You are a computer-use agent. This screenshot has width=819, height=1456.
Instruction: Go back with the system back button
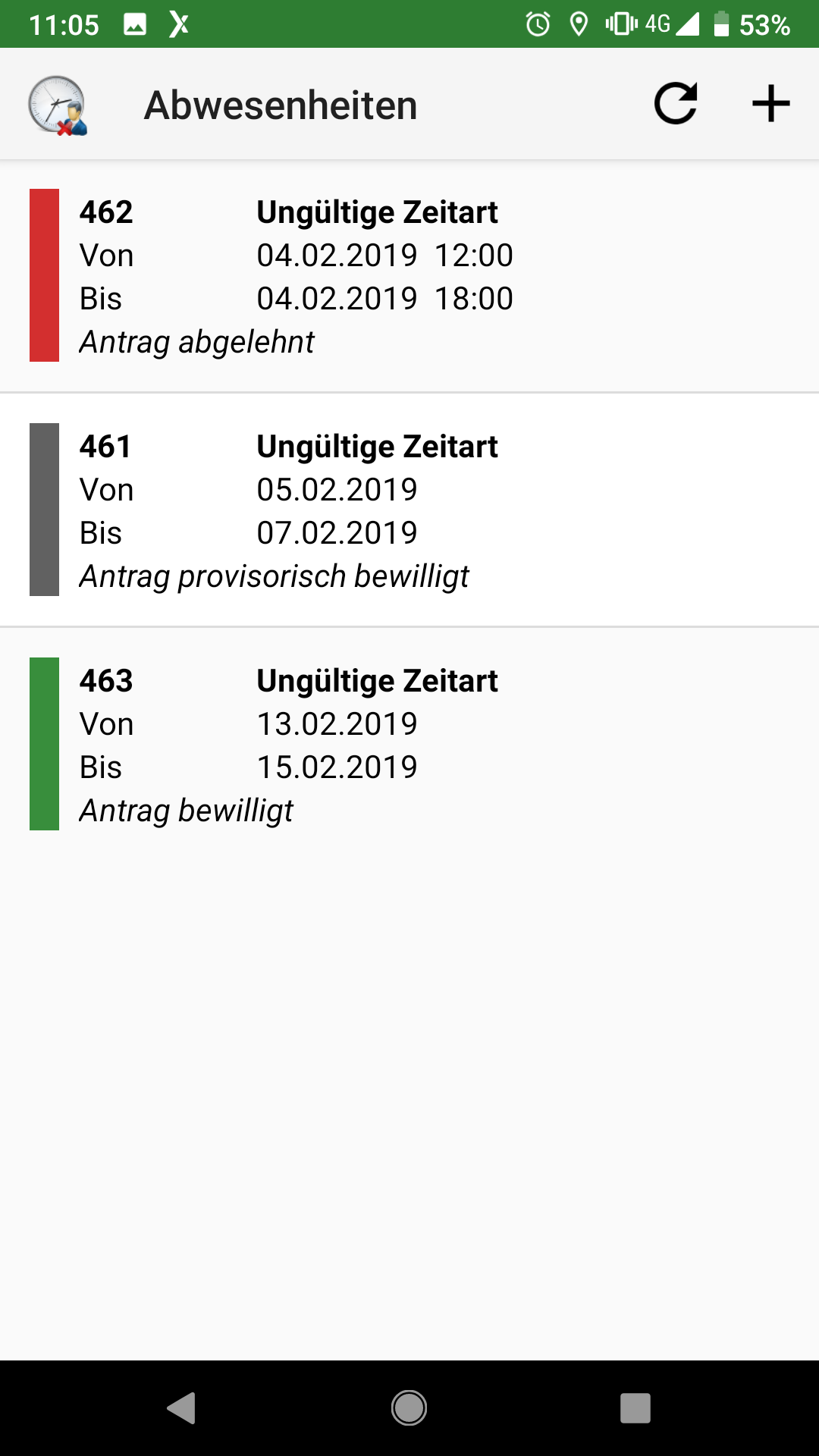(x=181, y=1408)
